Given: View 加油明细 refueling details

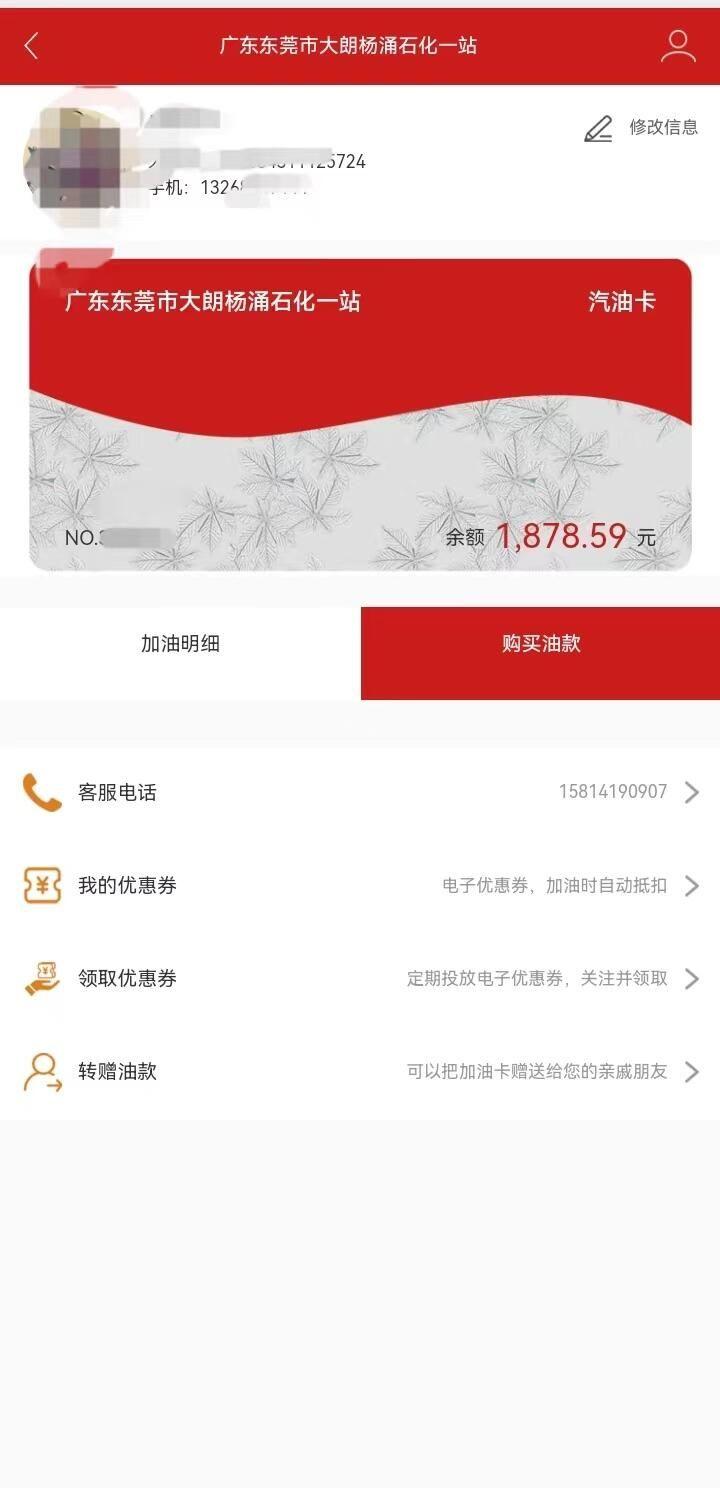Looking at the screenshot, I should tap(180, 644).
